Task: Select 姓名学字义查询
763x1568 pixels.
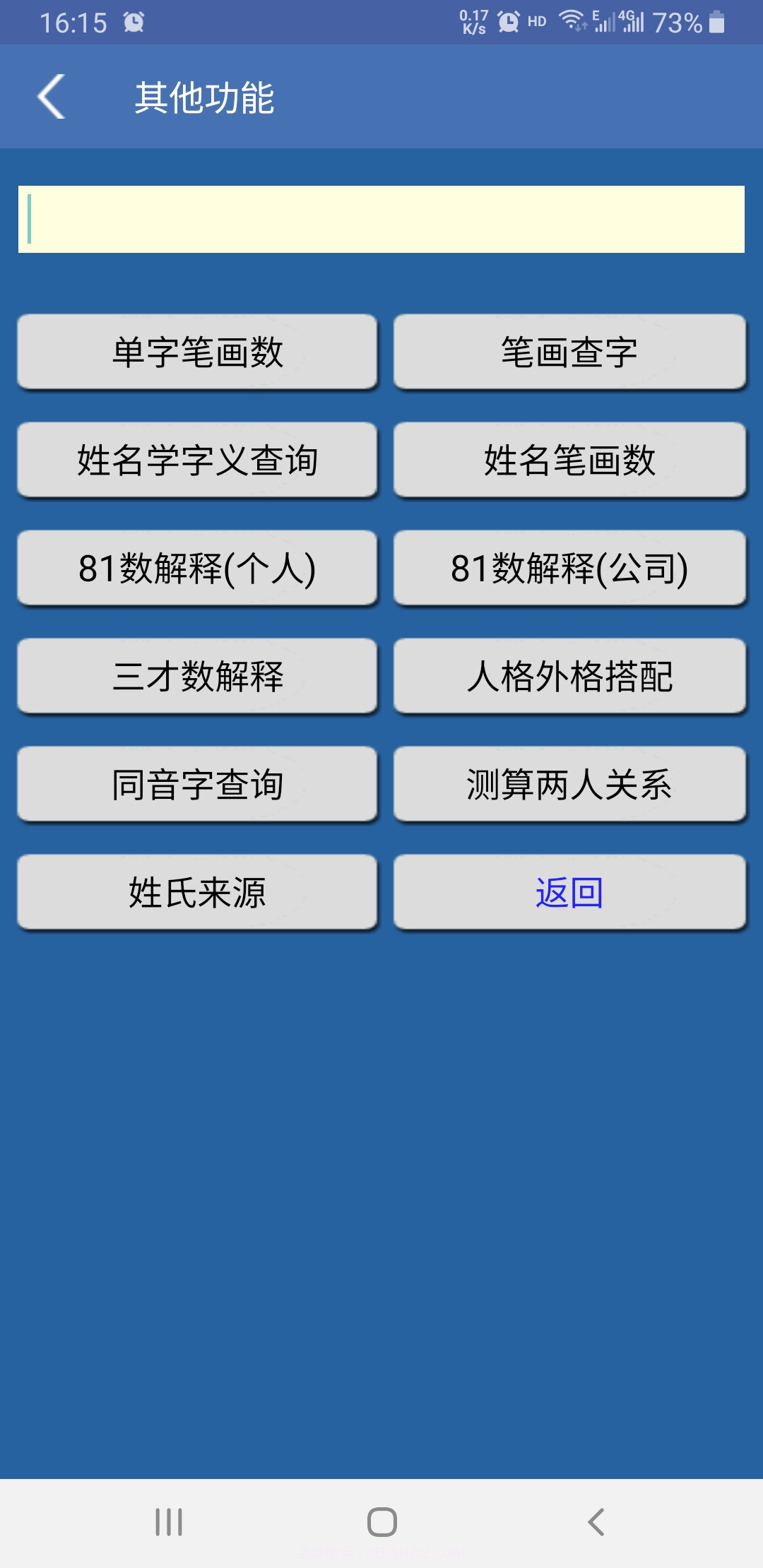Action: (198, 461)
